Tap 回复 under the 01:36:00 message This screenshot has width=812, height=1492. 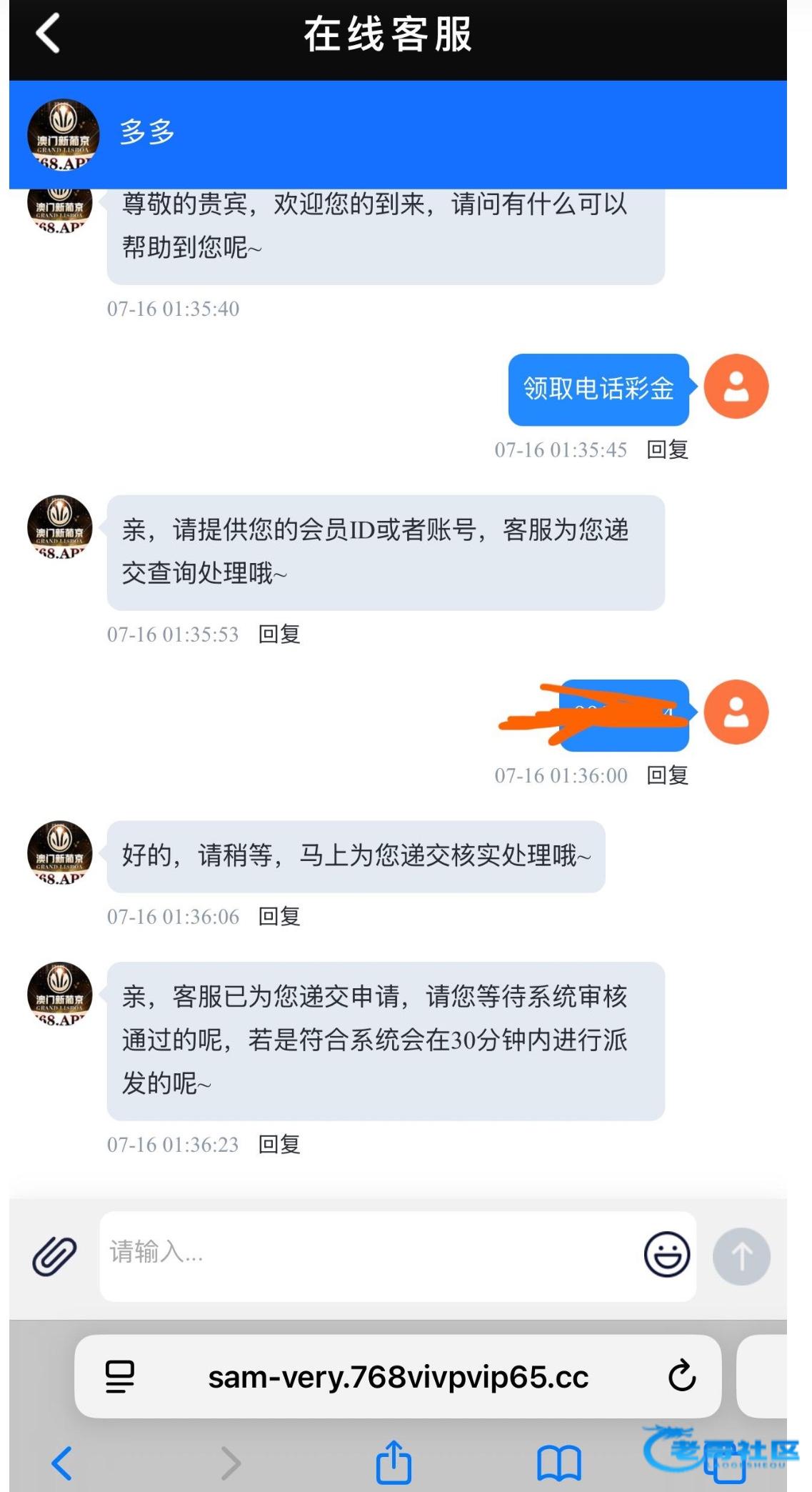[x=667, y=775]
